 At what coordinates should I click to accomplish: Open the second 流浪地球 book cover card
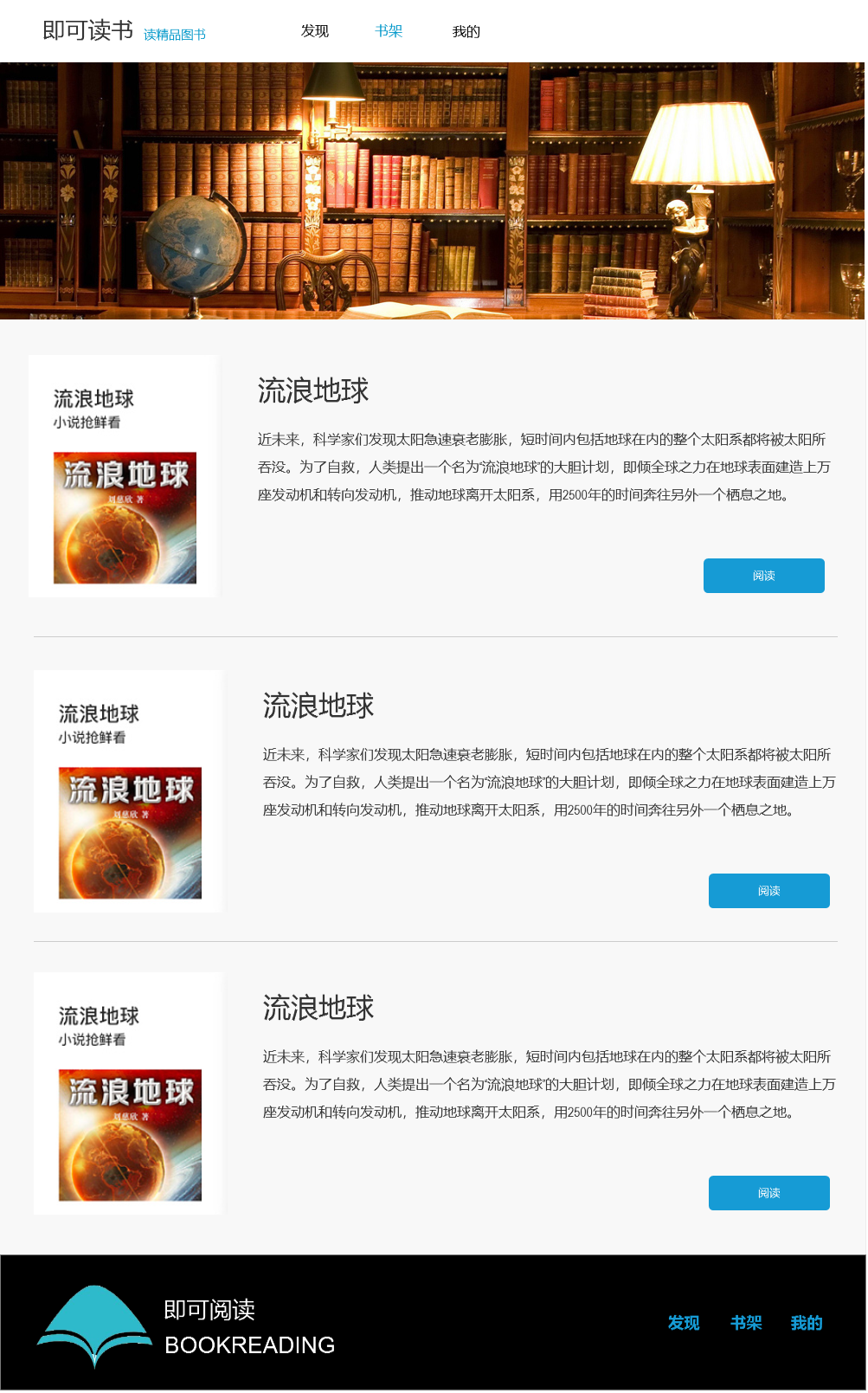pos(129,791)
